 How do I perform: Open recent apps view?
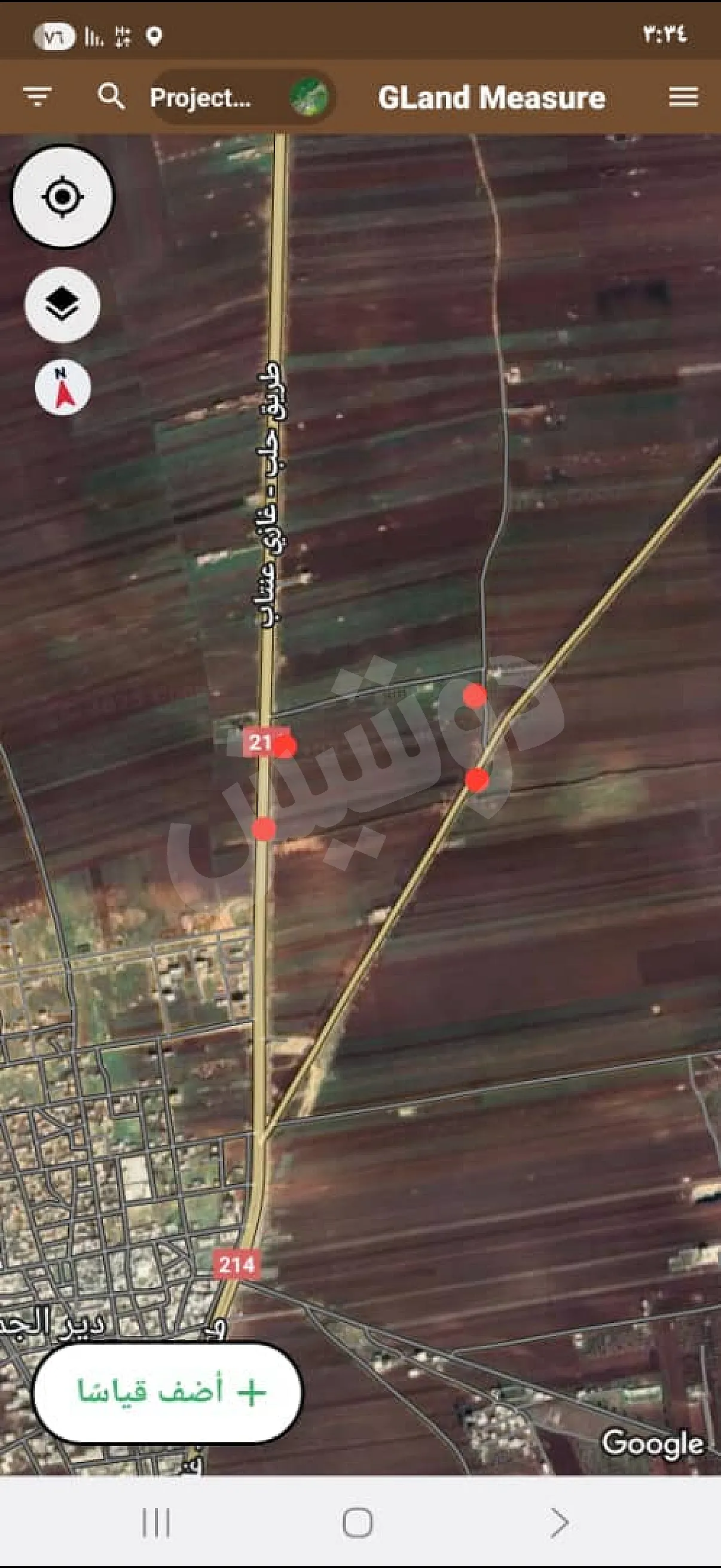[156, 1523]
